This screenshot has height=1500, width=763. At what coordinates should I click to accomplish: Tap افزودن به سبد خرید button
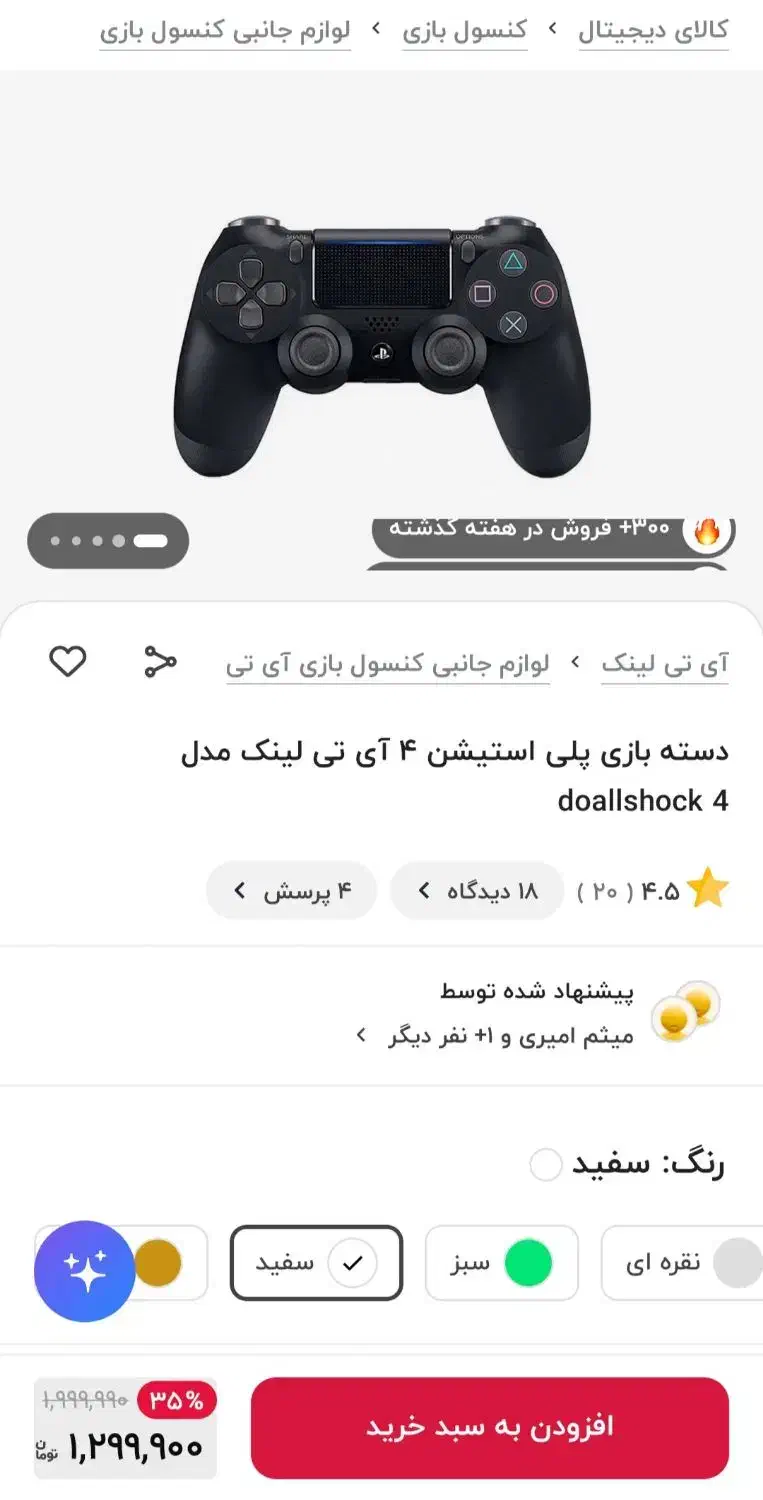pyautogui.click(x=489, y=1427)
